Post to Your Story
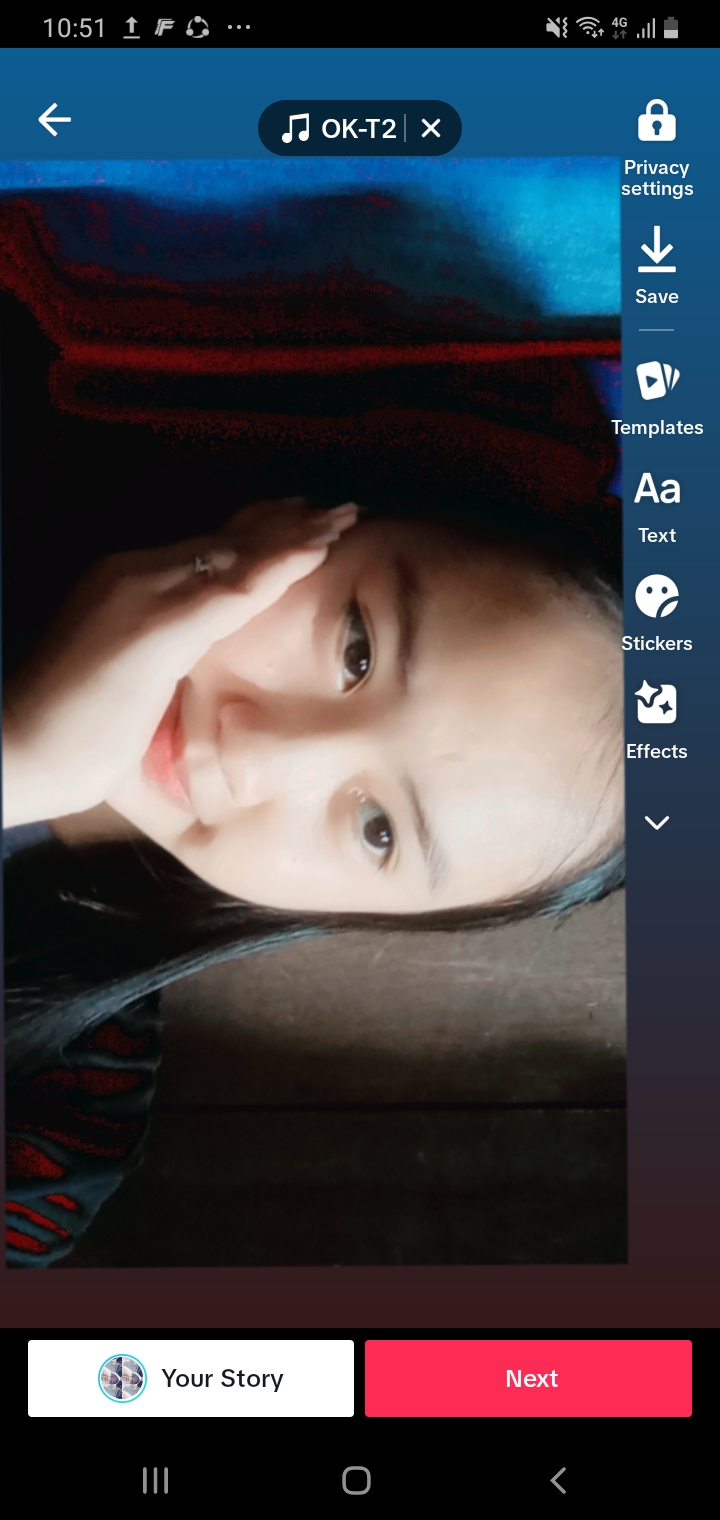Viewport: 720px width, 1520px height. coord(191,1378)
